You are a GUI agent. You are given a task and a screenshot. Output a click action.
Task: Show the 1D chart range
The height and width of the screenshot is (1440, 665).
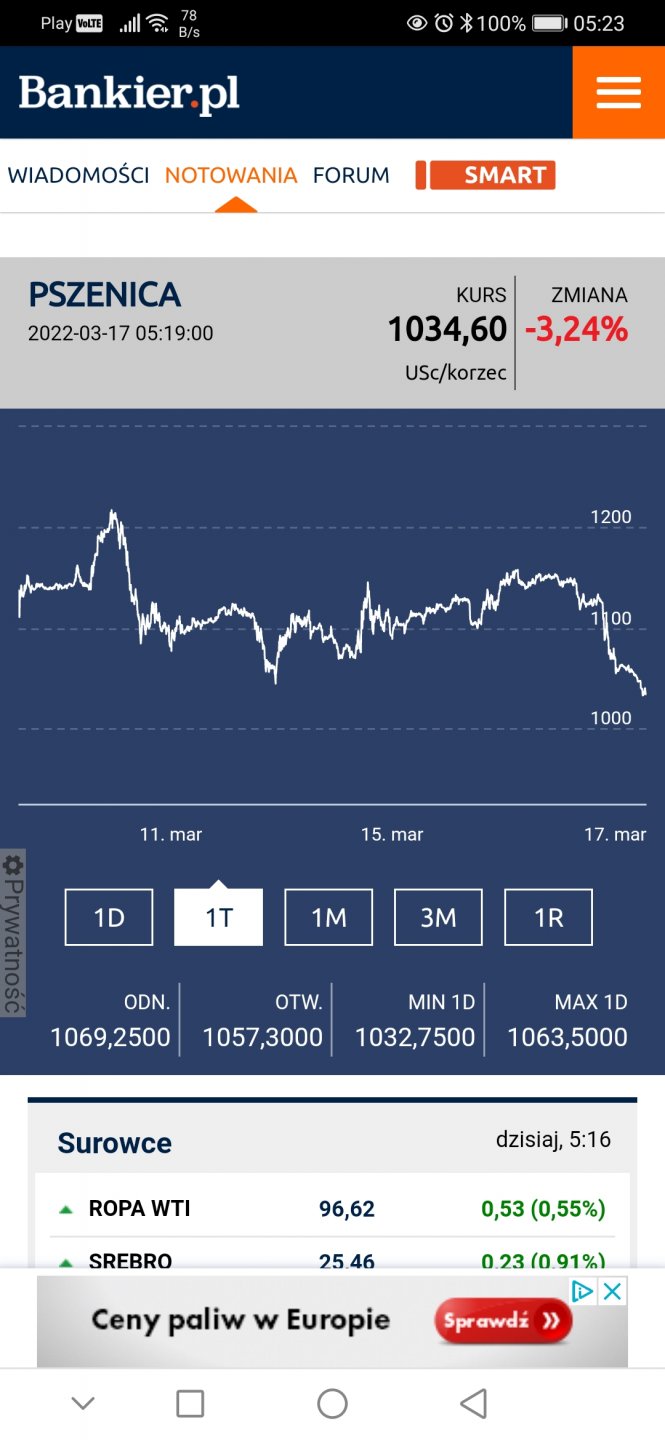(x=109, y=917)
